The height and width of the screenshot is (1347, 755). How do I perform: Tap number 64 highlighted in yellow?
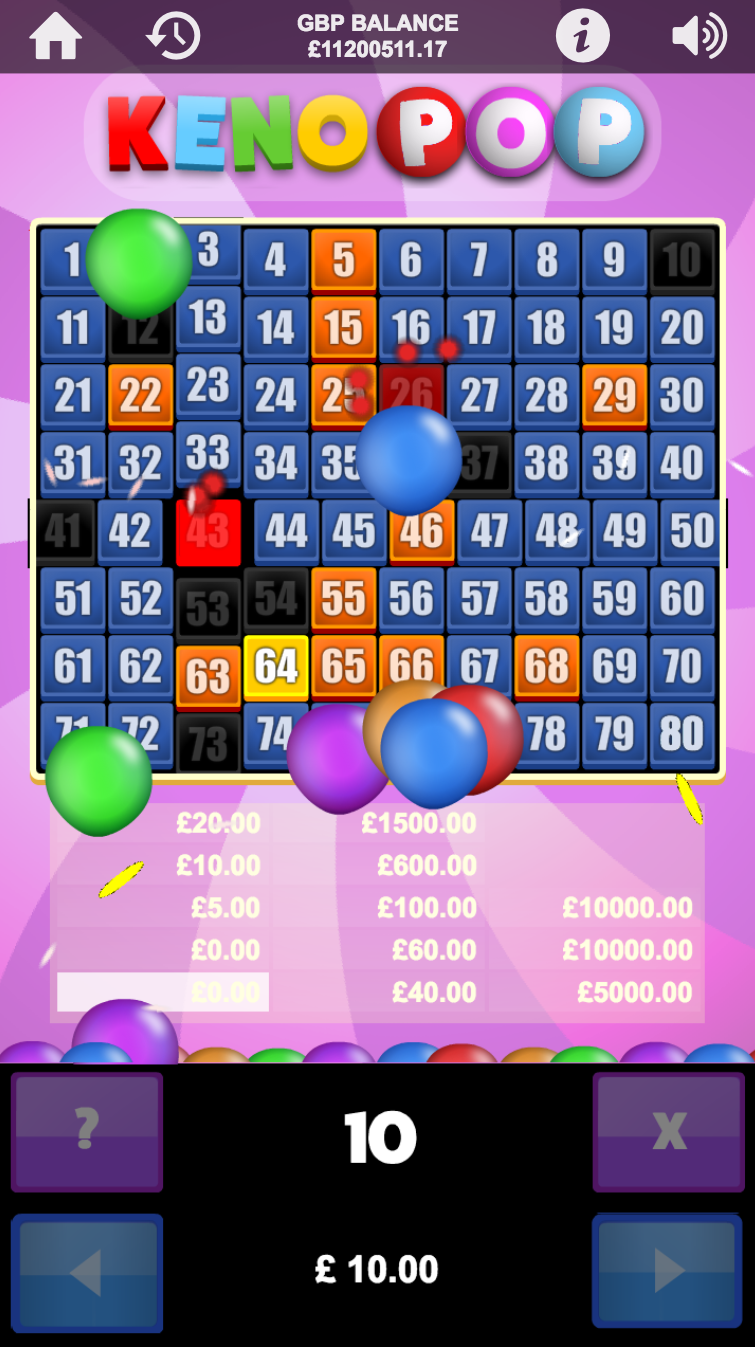tap(276, 667)
